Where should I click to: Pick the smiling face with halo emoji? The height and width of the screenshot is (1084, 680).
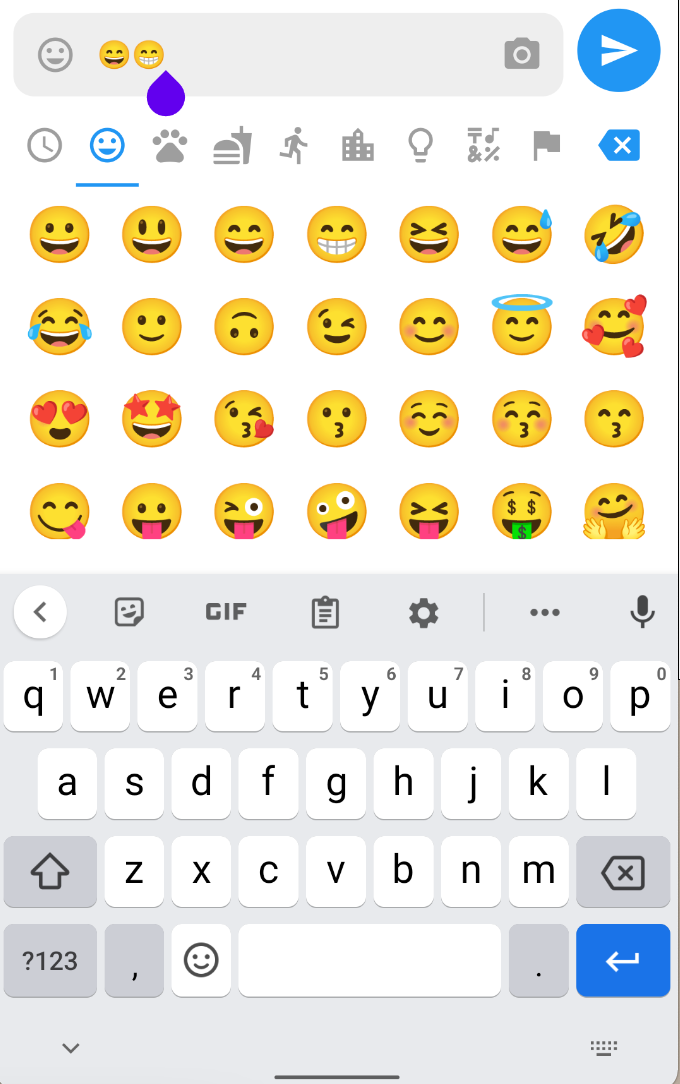click(x=521, y=326)
